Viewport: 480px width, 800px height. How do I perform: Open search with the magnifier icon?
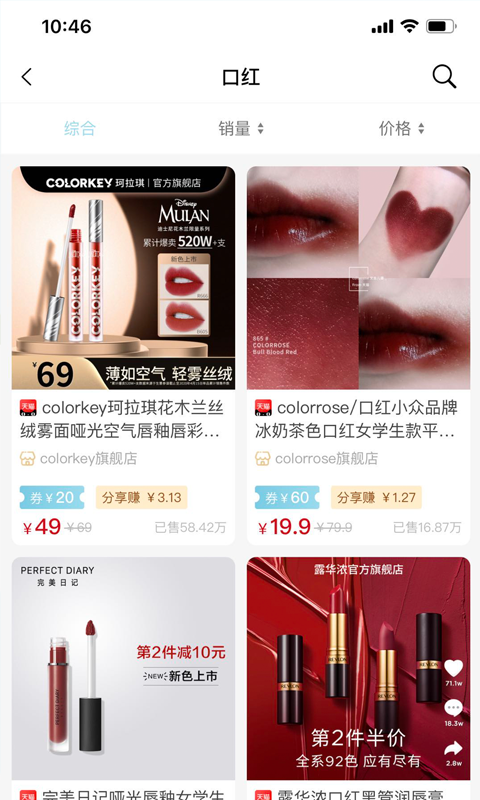click(444, 77)
